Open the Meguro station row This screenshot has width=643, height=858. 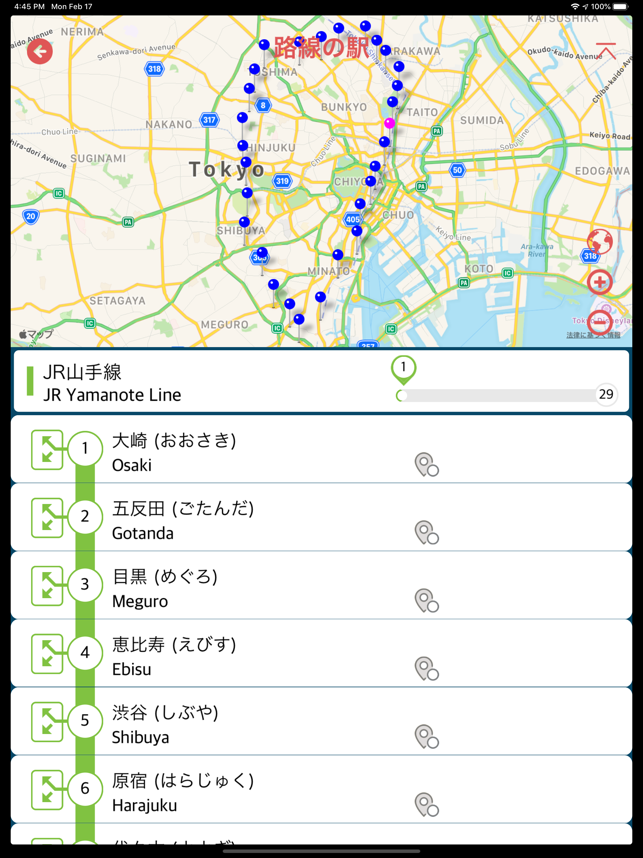[250, 587]
